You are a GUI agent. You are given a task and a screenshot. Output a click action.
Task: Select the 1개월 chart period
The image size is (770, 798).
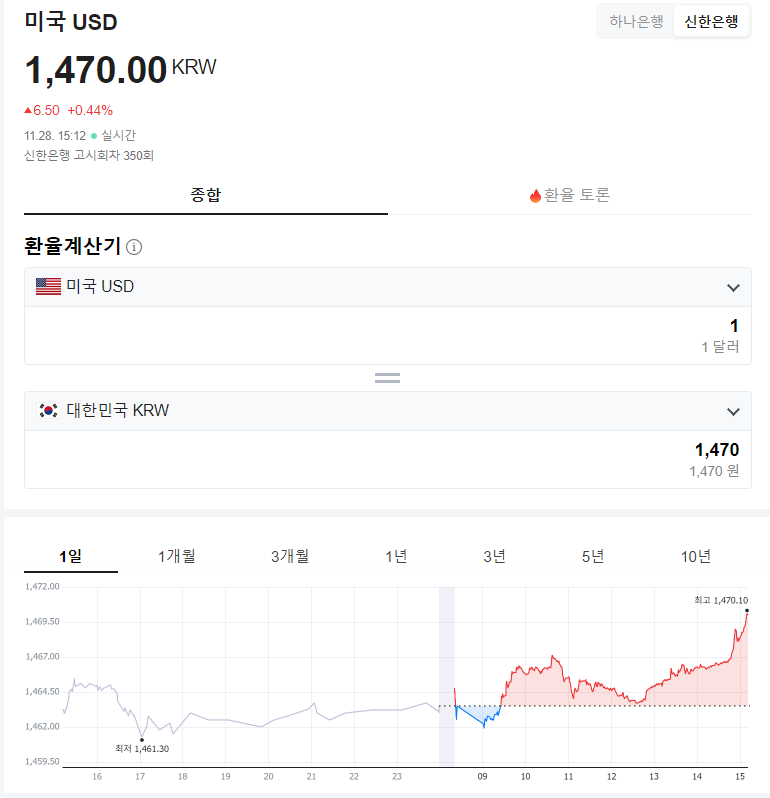coord(177,556)
